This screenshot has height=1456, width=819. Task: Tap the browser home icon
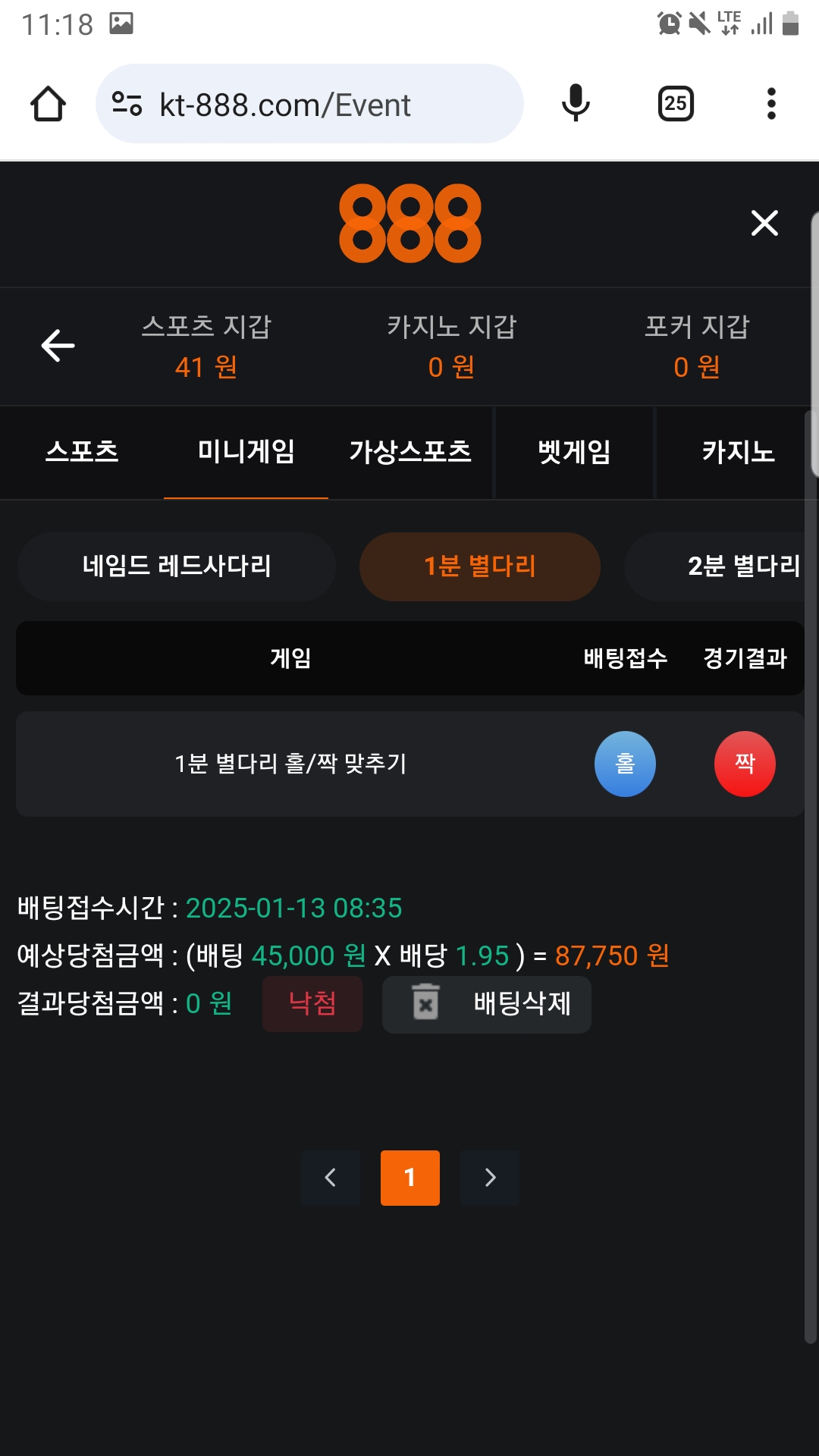point(48,104)
